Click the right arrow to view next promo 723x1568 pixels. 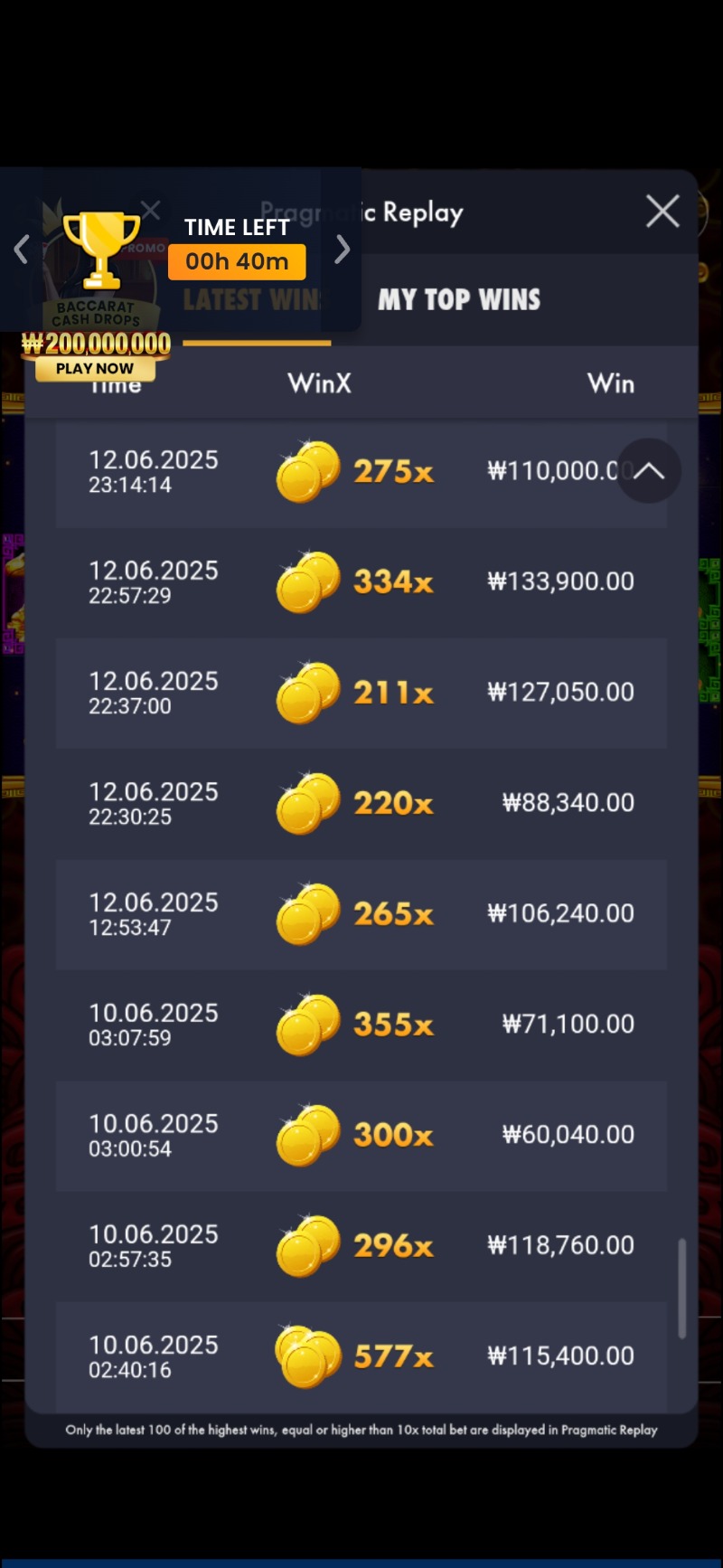pyautogui.click(x=342, y=250)
